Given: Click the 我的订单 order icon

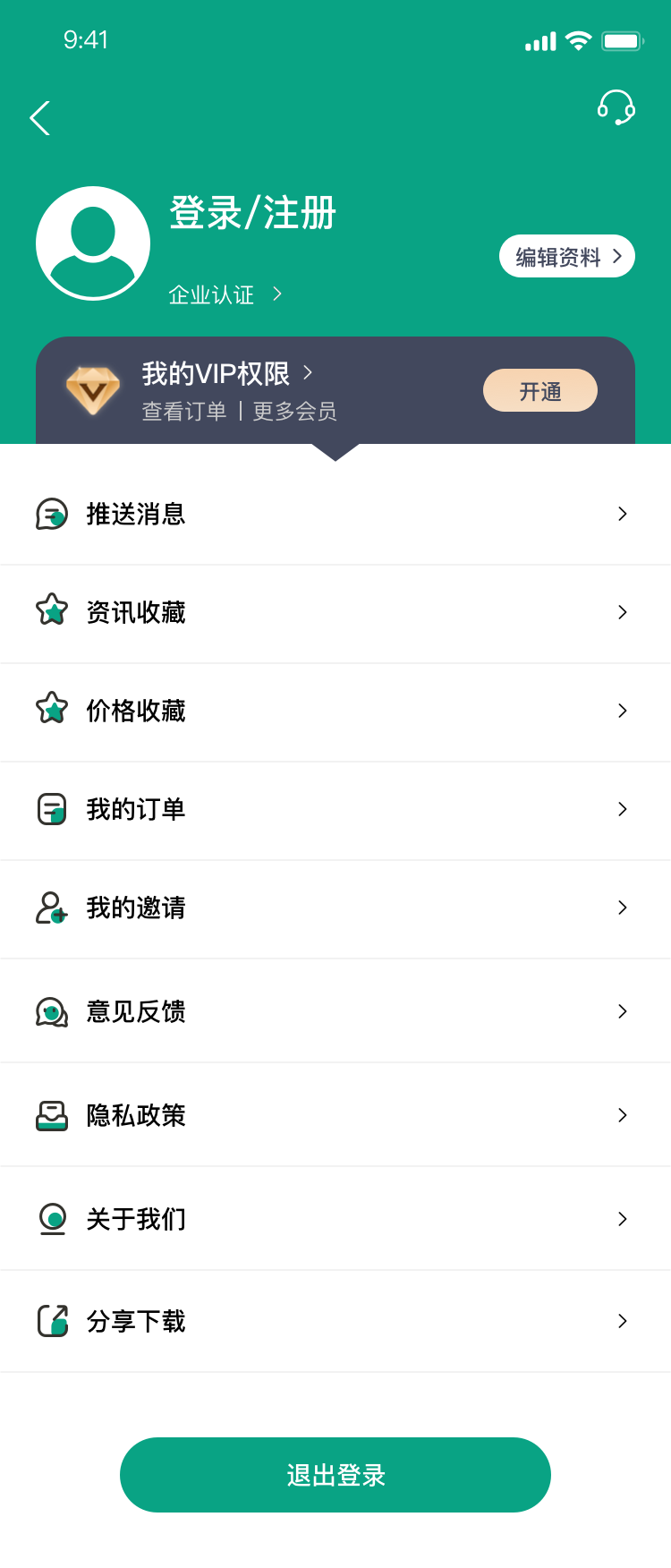Looking at the screenshot, I should tap(52, 809).
